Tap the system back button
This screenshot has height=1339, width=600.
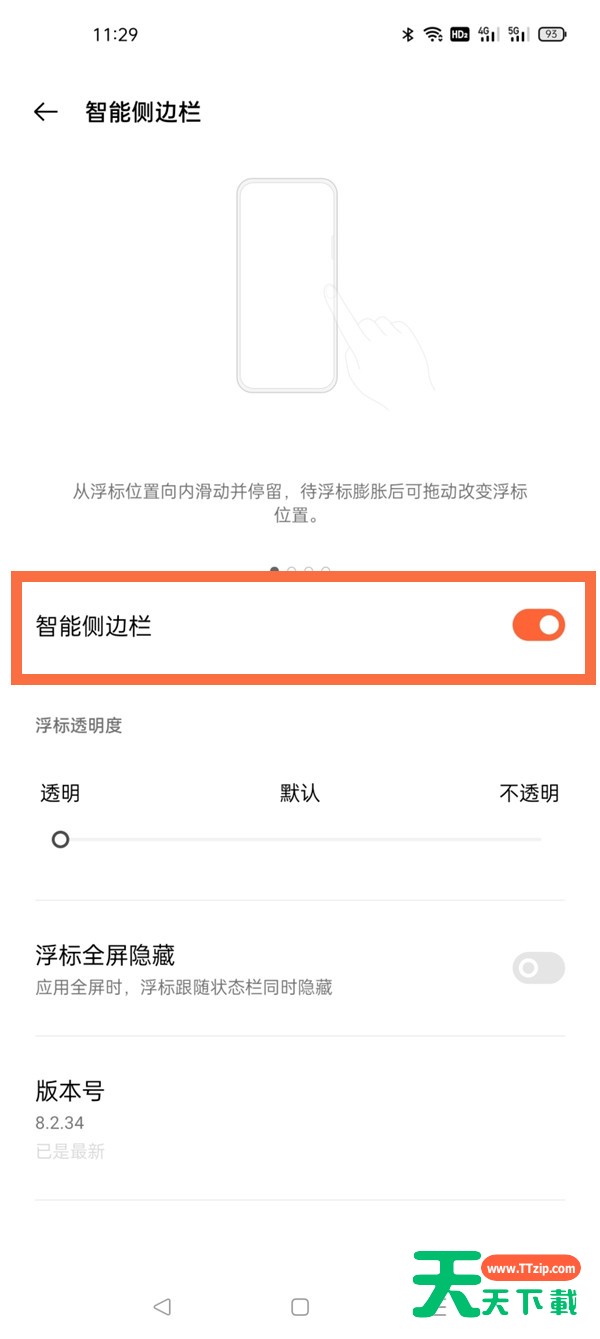click(x=162, y=1306)
